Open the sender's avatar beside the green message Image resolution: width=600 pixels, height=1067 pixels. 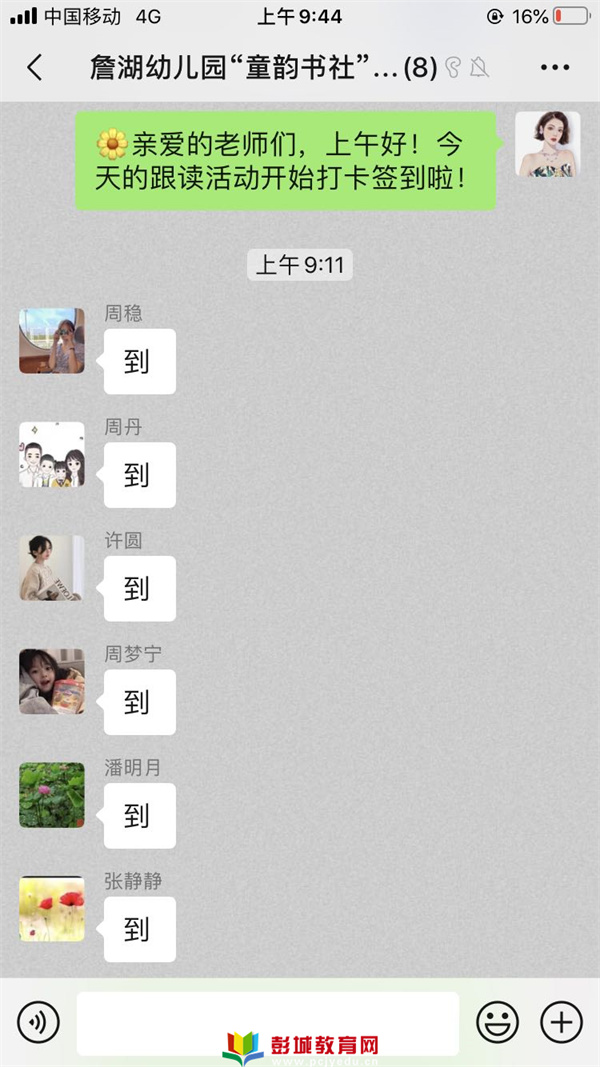[x=547, y=145]
